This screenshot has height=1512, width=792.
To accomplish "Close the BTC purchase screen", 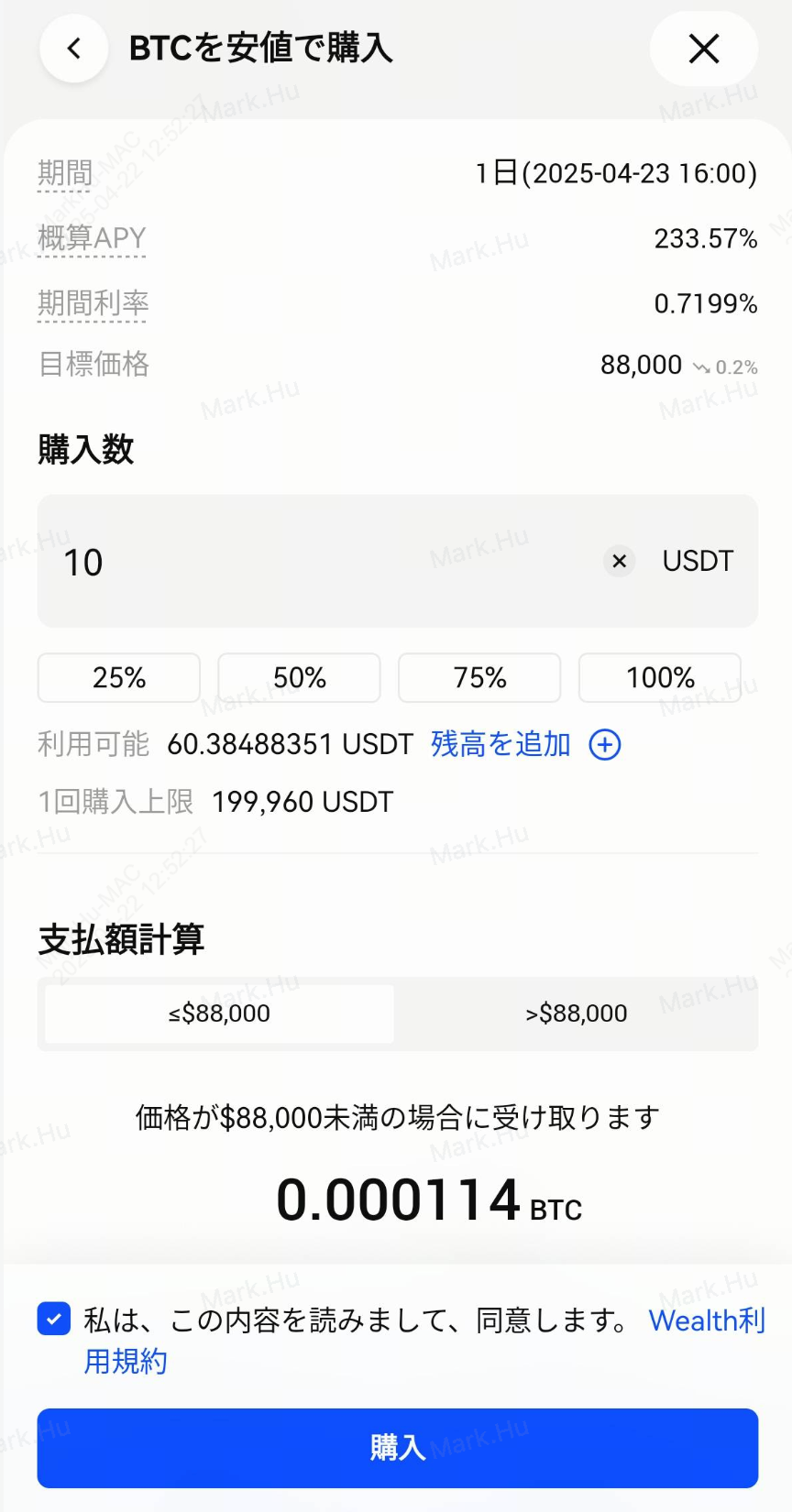I will [703, 49].
